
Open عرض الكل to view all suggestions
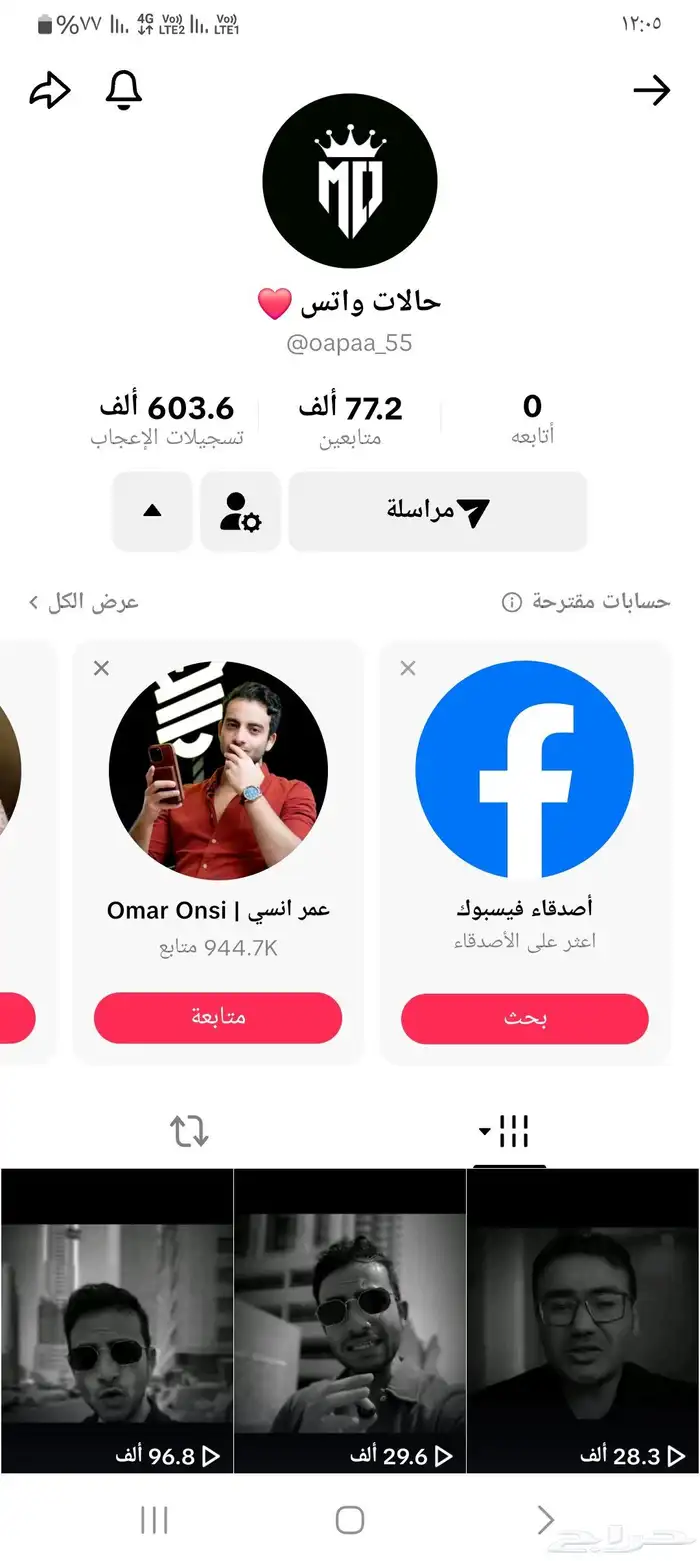84,602
